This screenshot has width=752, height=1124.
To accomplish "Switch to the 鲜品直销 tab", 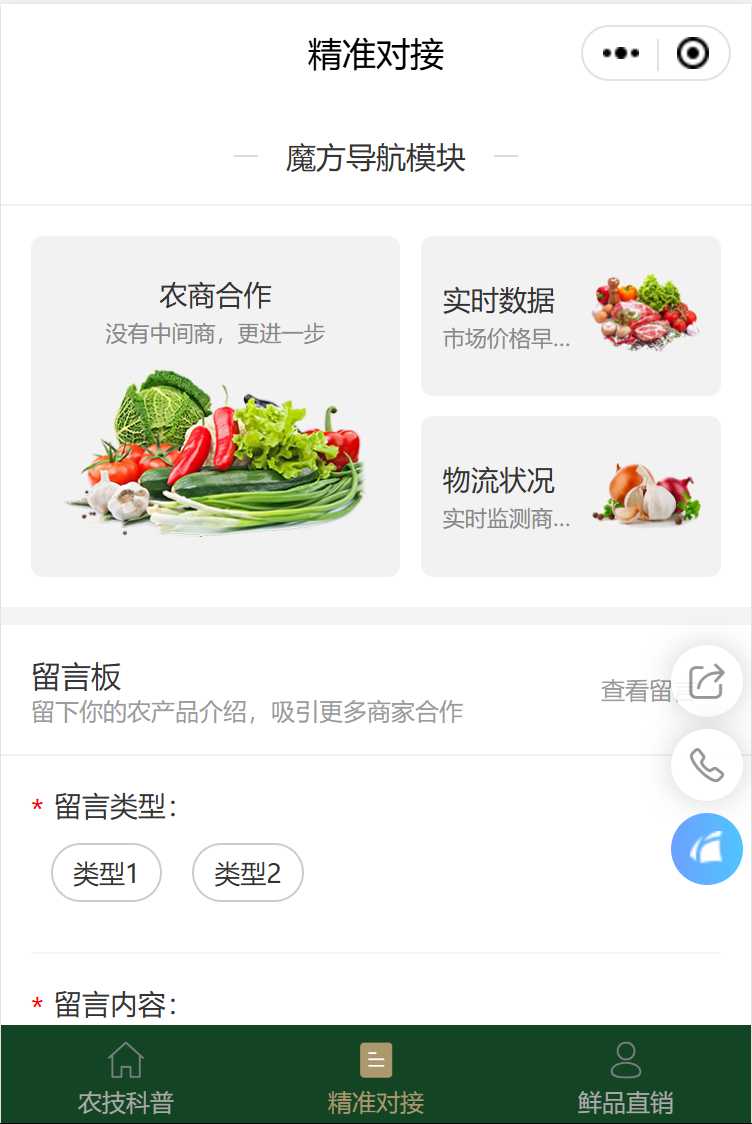I will [626, 1078].
